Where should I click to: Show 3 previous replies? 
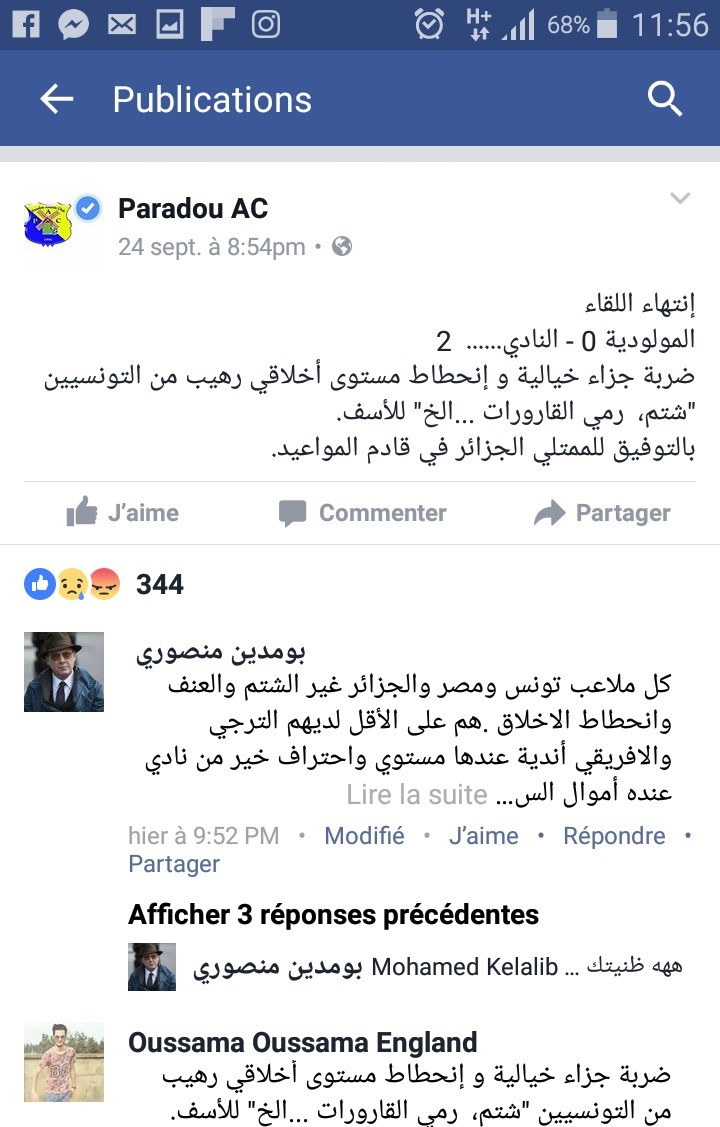333,914
